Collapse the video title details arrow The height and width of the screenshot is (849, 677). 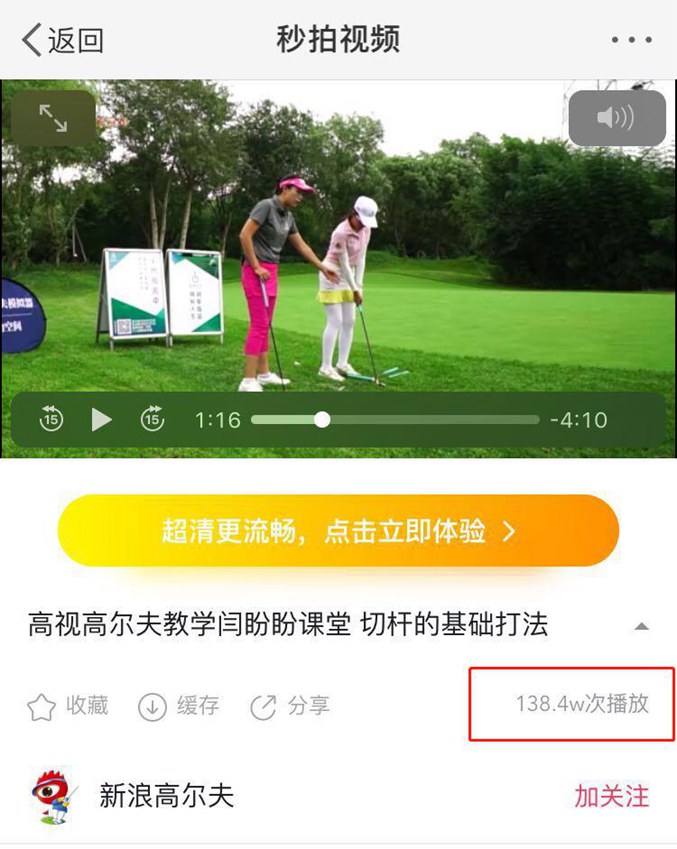[642, 627]
